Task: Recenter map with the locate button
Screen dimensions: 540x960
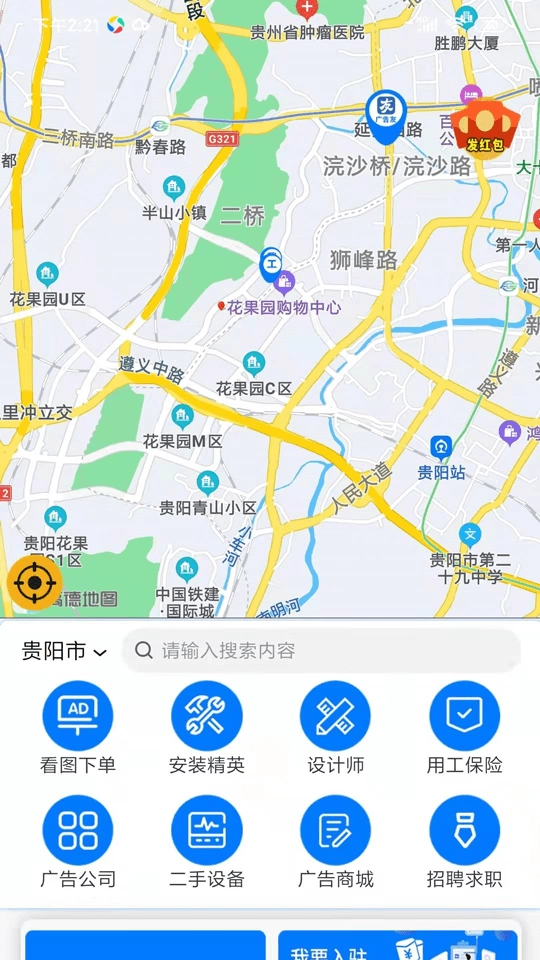Action: pos(35,582)
